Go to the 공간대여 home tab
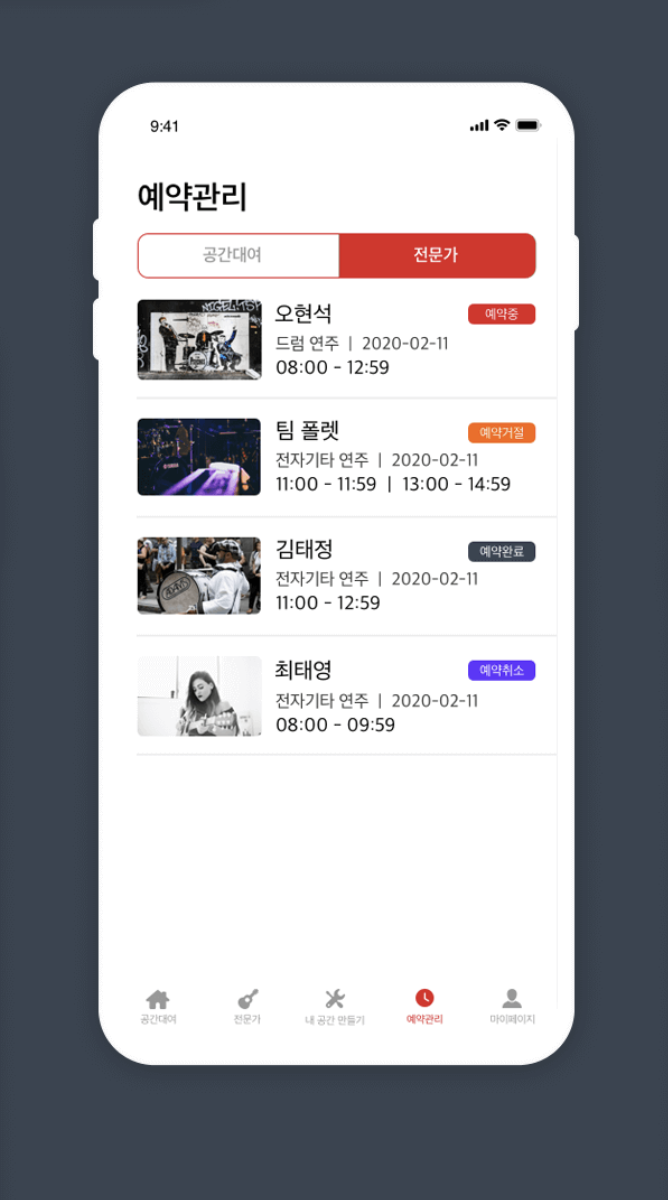 (158, 1006)
